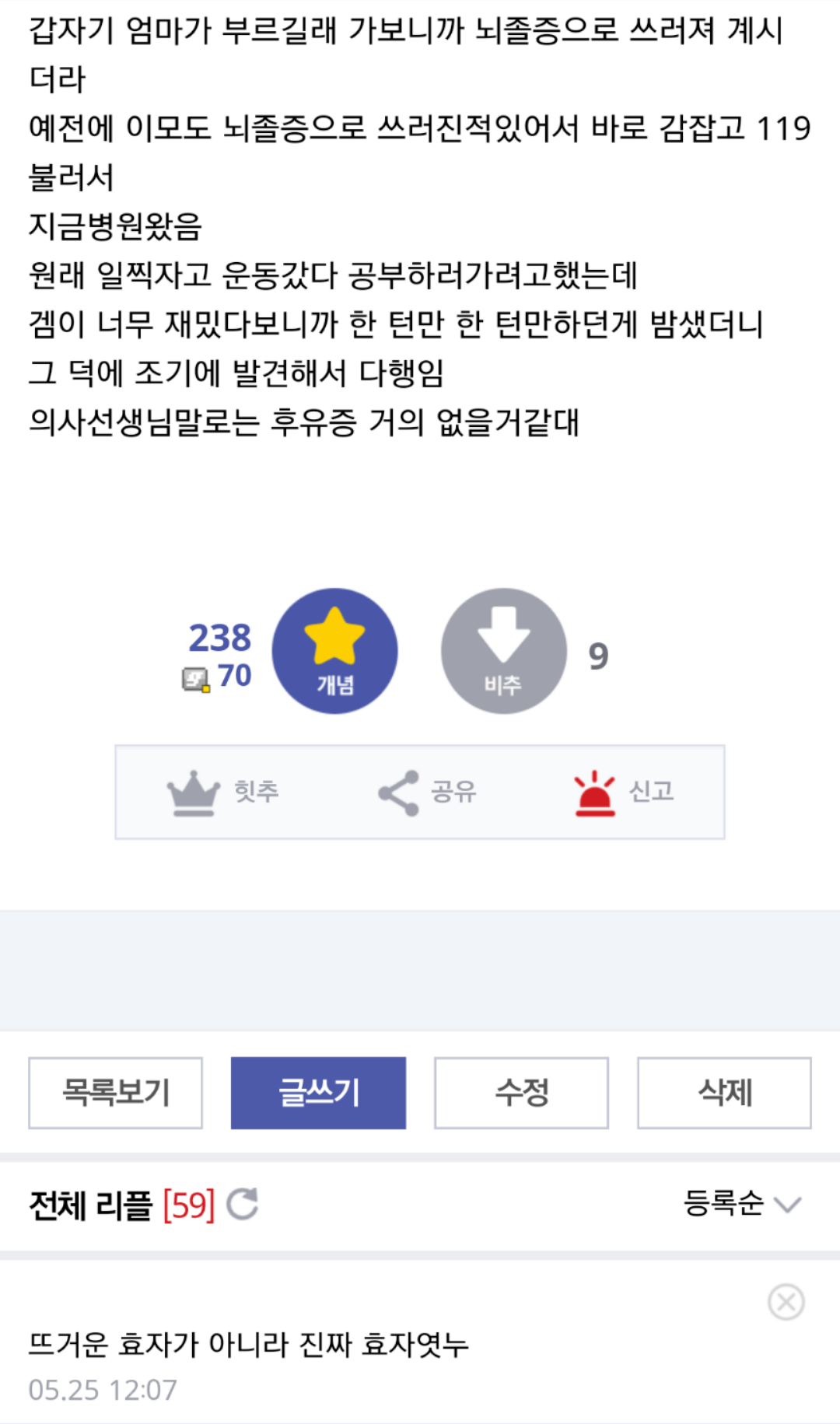Open the 목록보기 post list
The image size is (840, 1424).
116,1092
